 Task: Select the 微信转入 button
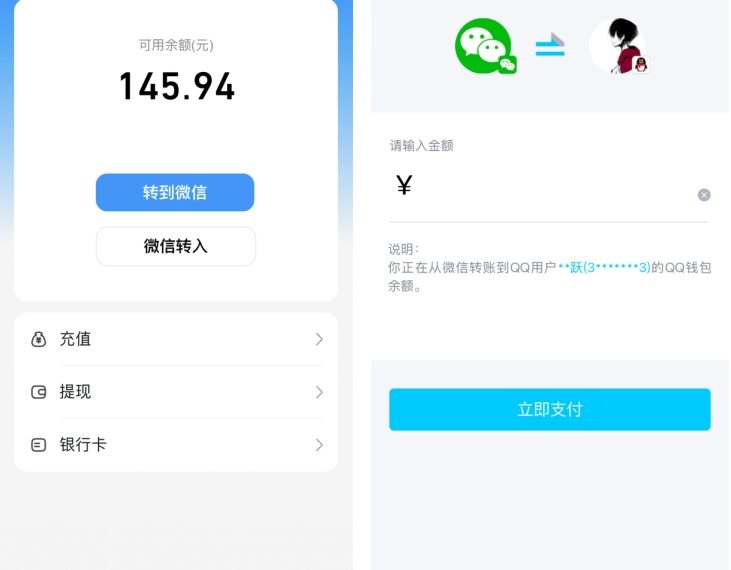point(175,246)
